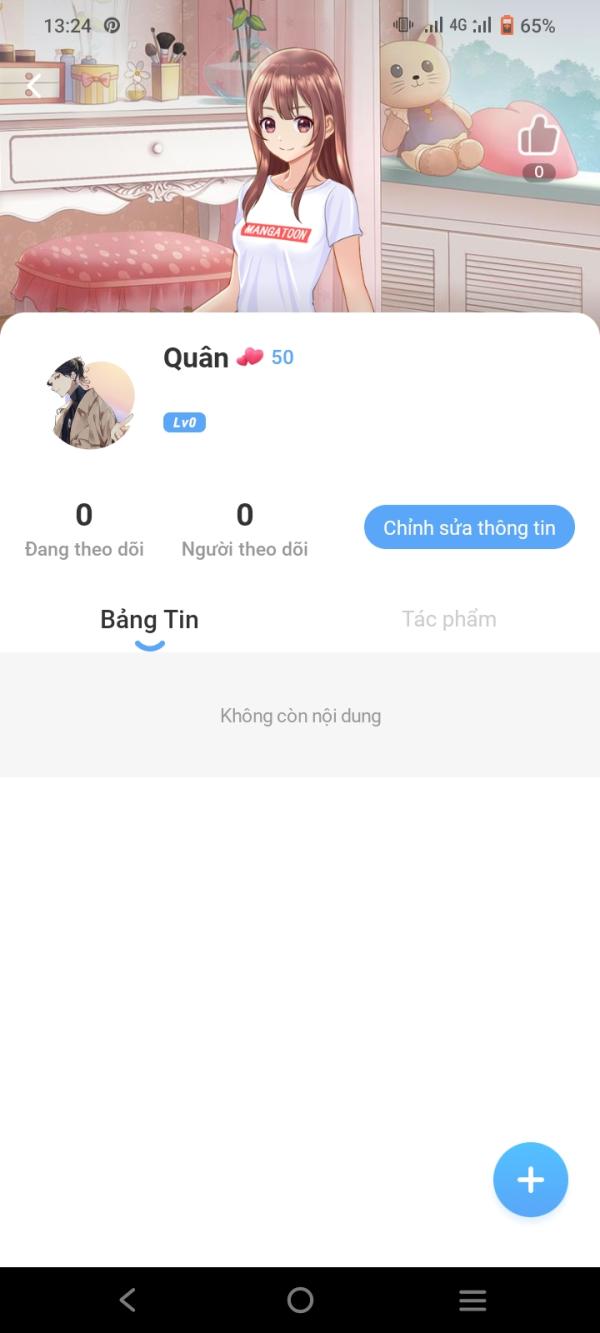Like this profile with the thumbs-up icon

coord(538,137)
